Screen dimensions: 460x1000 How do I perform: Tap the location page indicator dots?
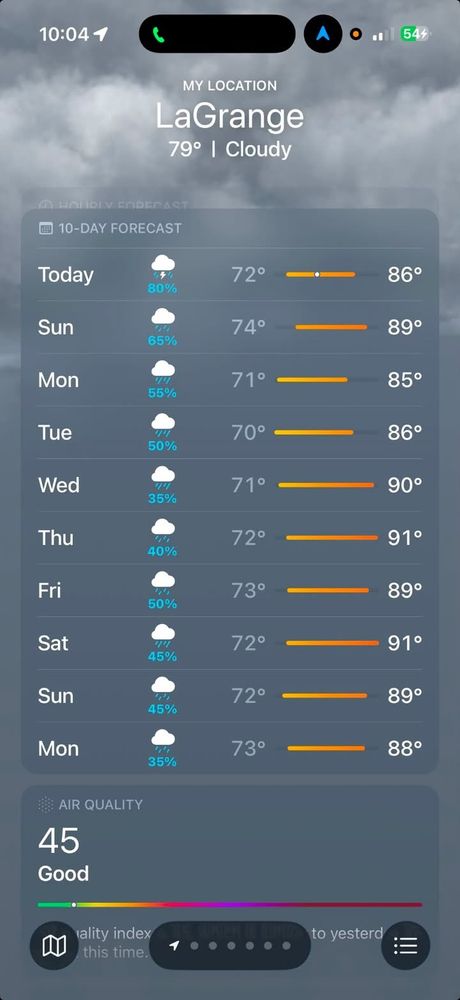point(230,946)
